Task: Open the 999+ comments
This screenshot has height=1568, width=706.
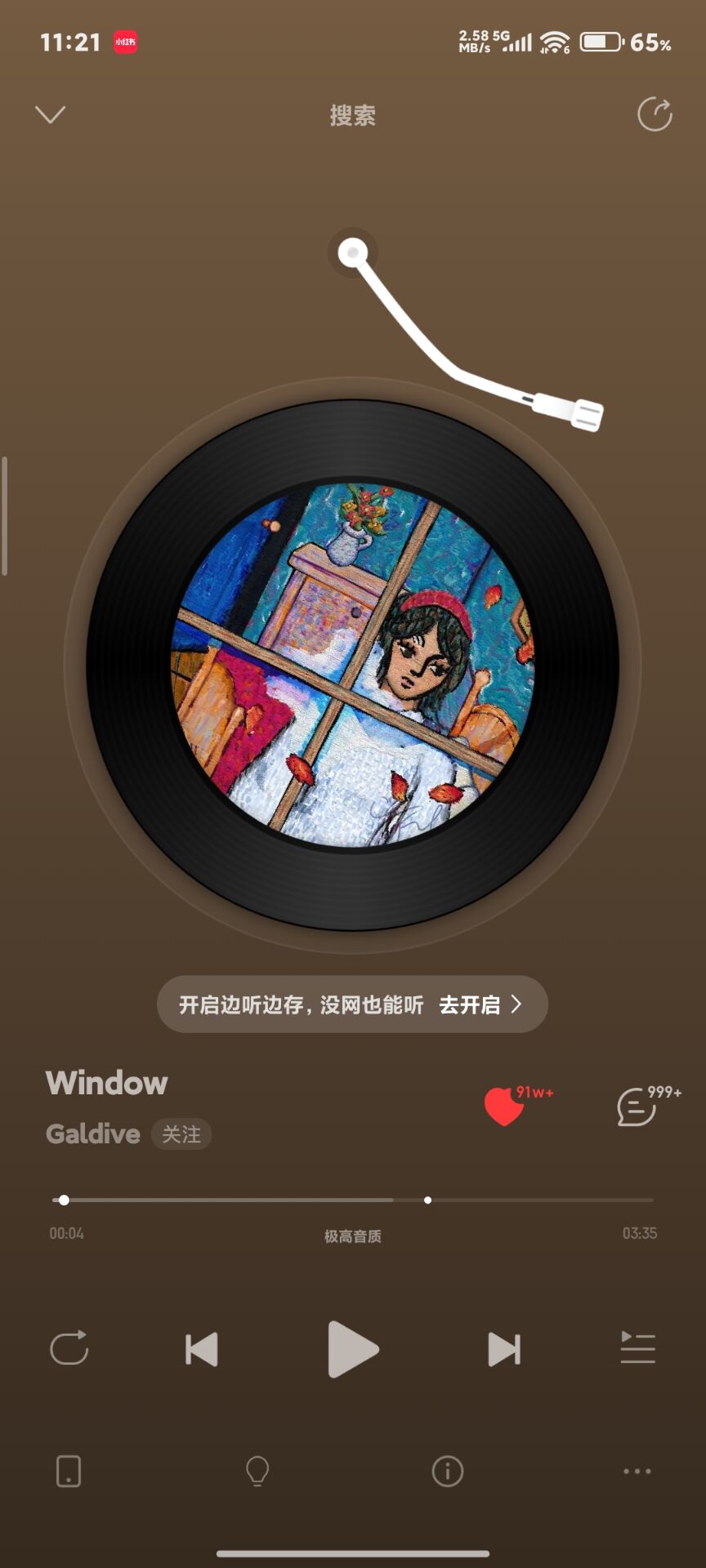Action: pos(637,1107)
